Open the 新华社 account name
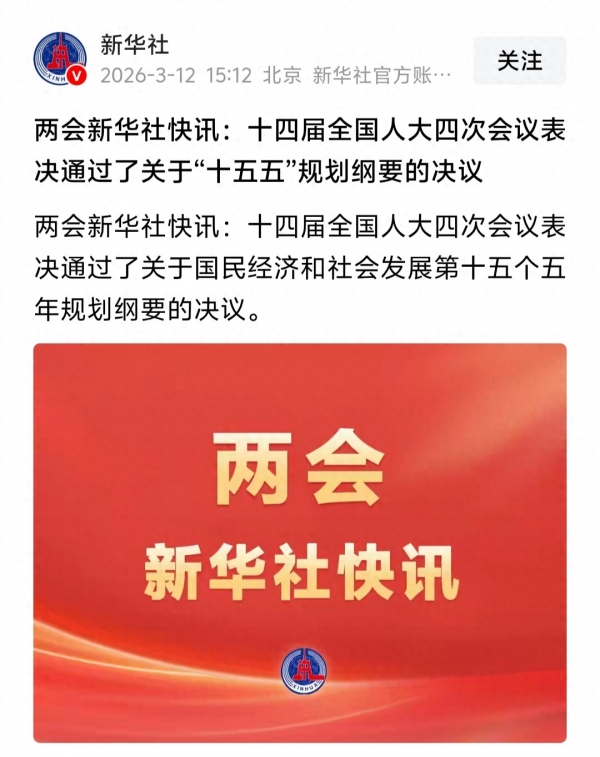600x757 pixels. pyautogui.click(x=135, y=45)
